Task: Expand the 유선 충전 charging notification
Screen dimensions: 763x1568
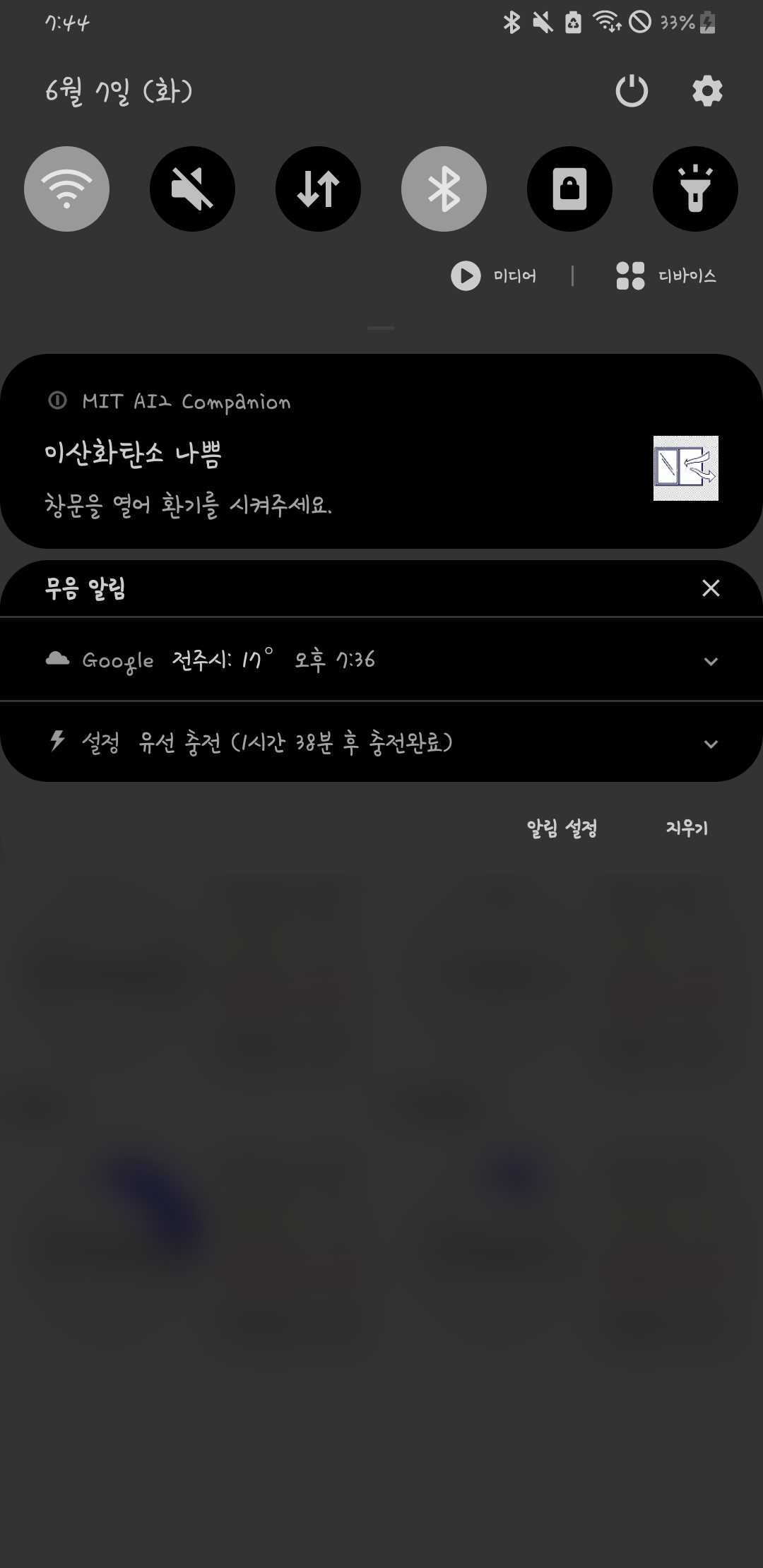Action: (711, 744)
